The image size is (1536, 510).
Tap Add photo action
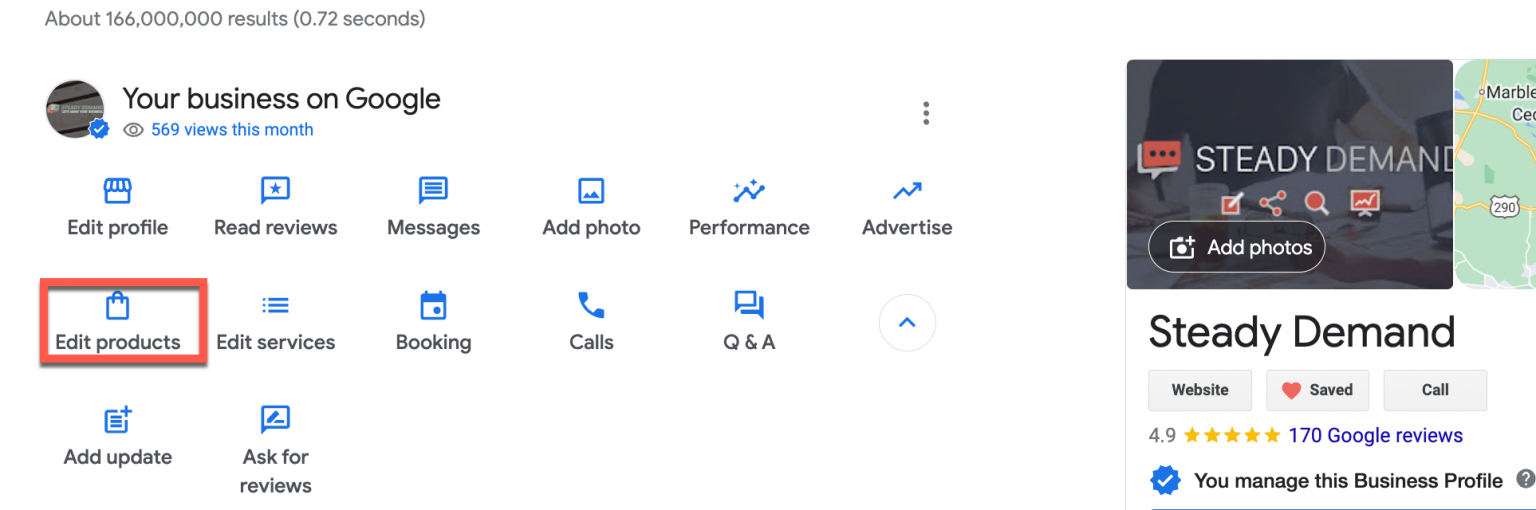coord(591,207)
